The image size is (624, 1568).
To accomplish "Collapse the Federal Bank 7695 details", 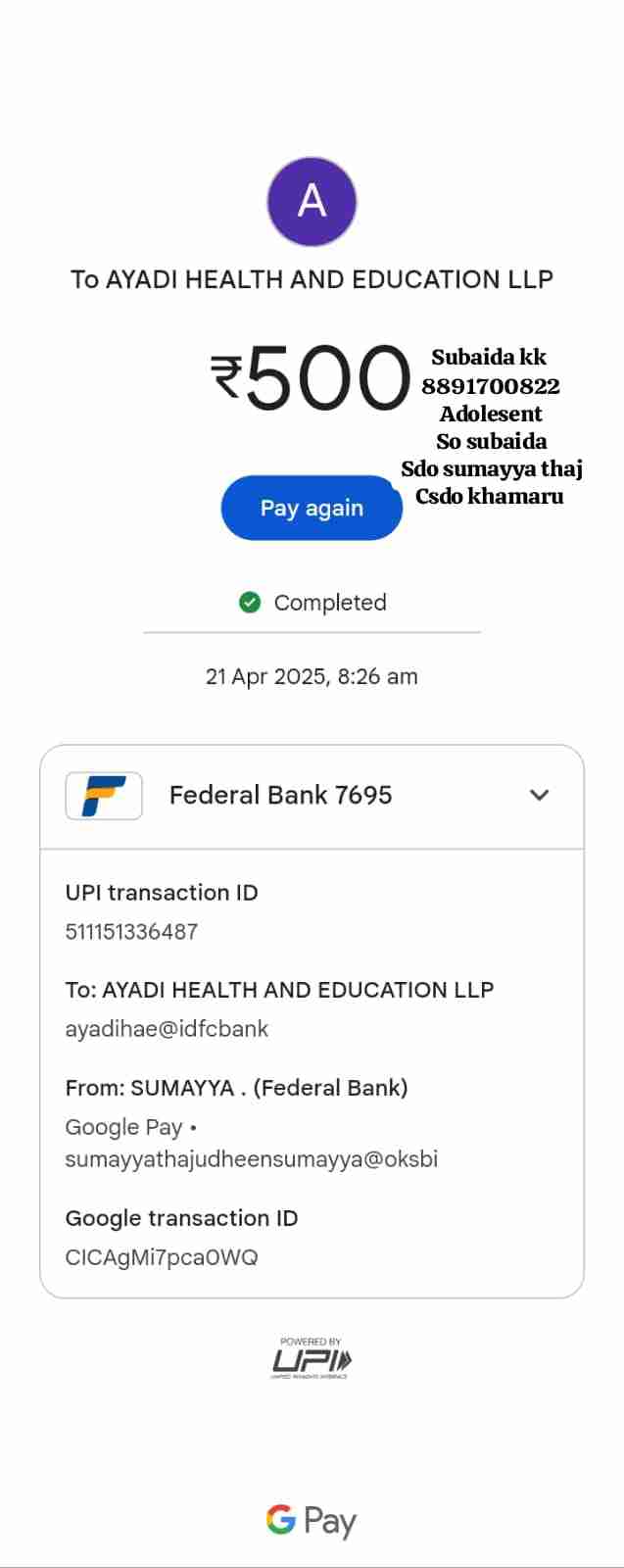I will (539, 795).
